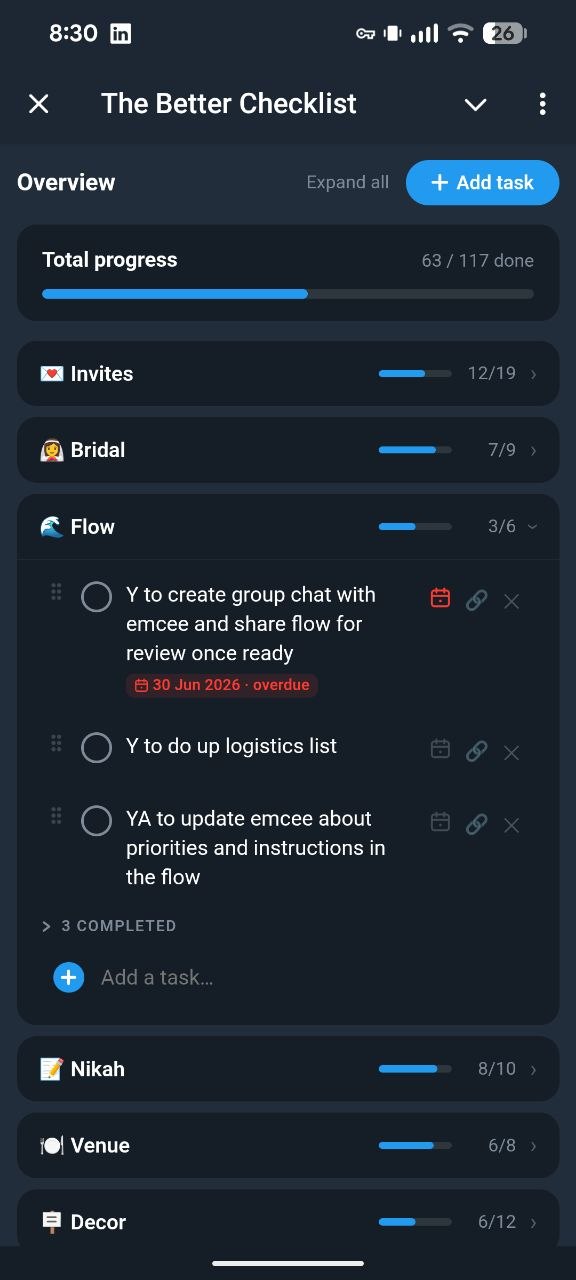Complete the update emcee about priorities task
The width and height of the screenshot is (576, 1280).
[96, 821]
